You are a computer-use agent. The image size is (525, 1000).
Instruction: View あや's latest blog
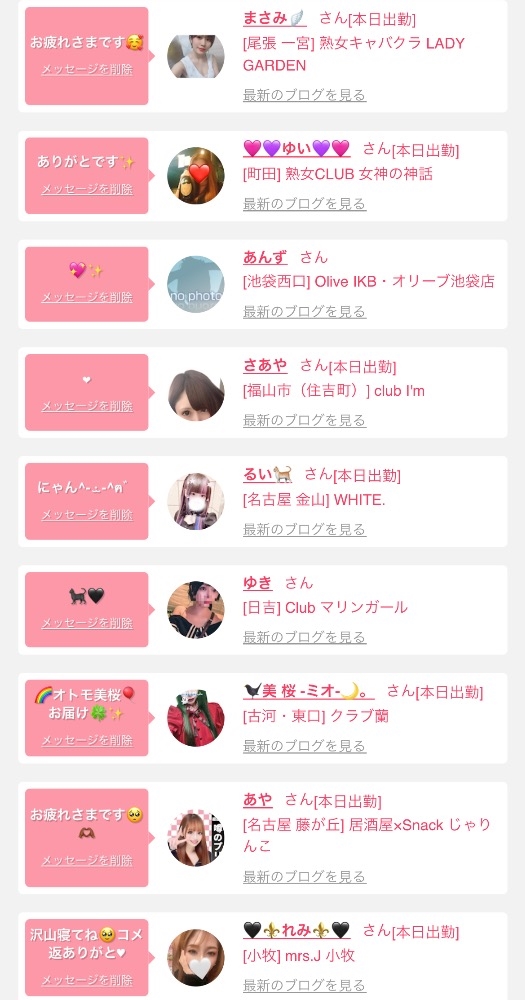pyautogui.click(x=304, y=877)
